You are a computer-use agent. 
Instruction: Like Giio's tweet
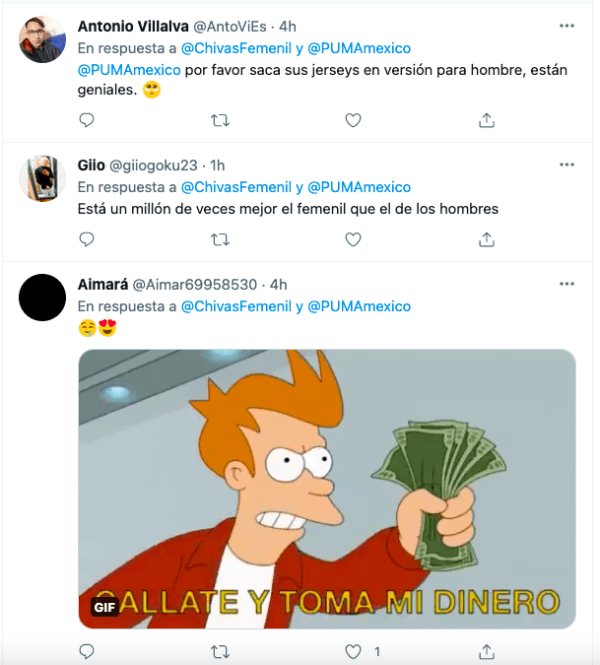(x=353, y=239)
